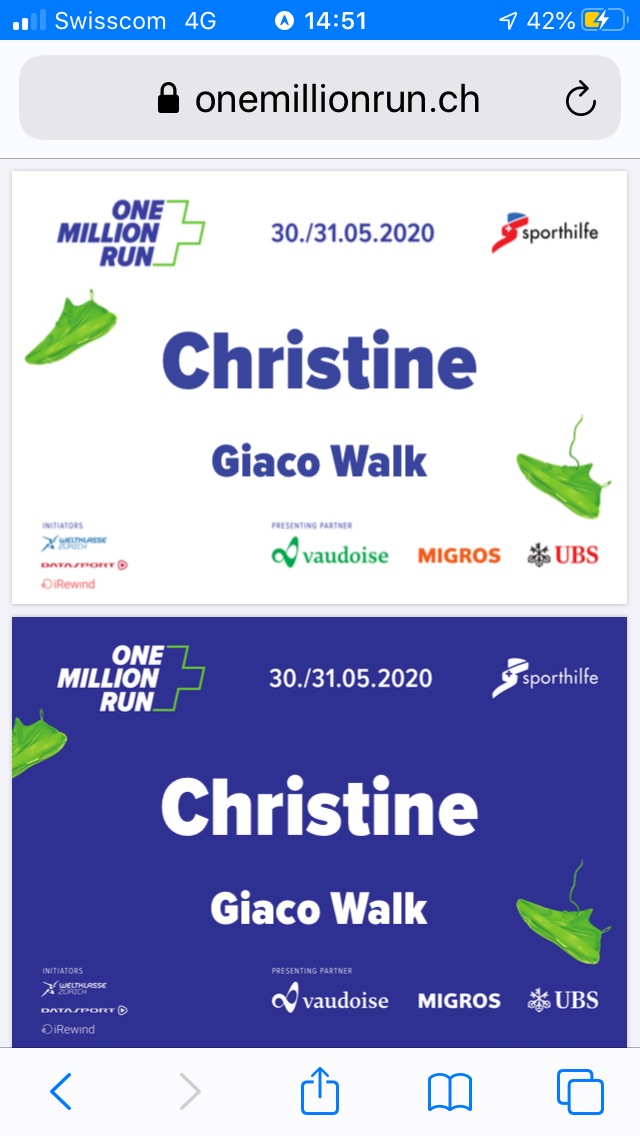The height and width of the screenshot is (1136, 640).
Task: Open Safari bookmarks
Action: 450,1091
